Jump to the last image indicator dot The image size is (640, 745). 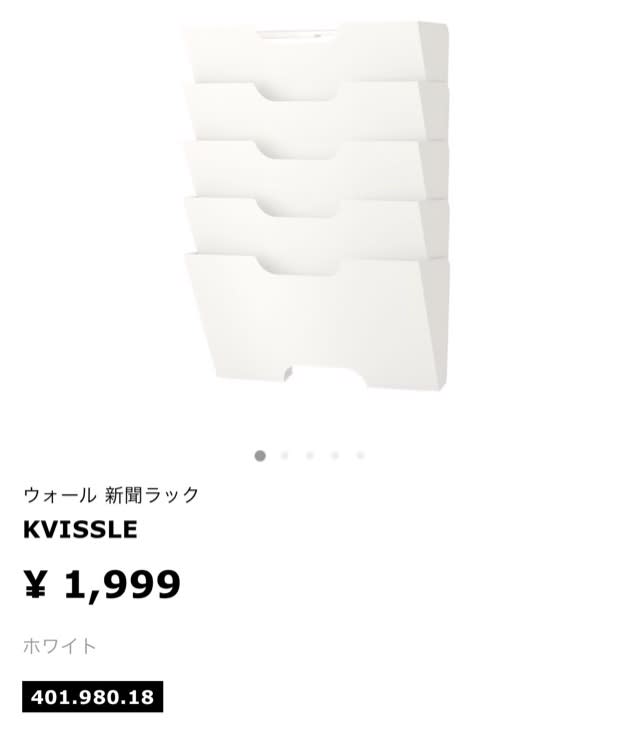point(360,456)
